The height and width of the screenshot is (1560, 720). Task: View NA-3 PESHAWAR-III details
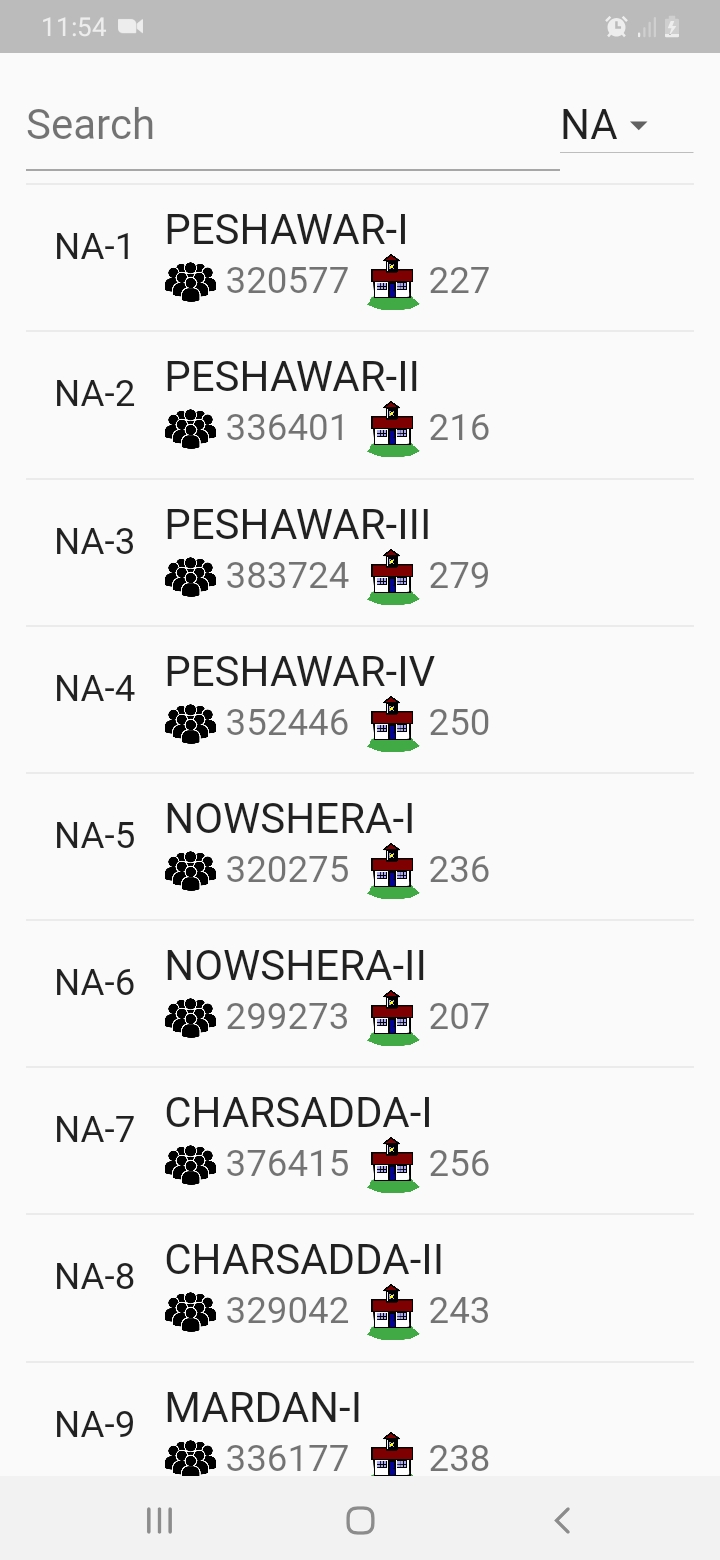359,552
